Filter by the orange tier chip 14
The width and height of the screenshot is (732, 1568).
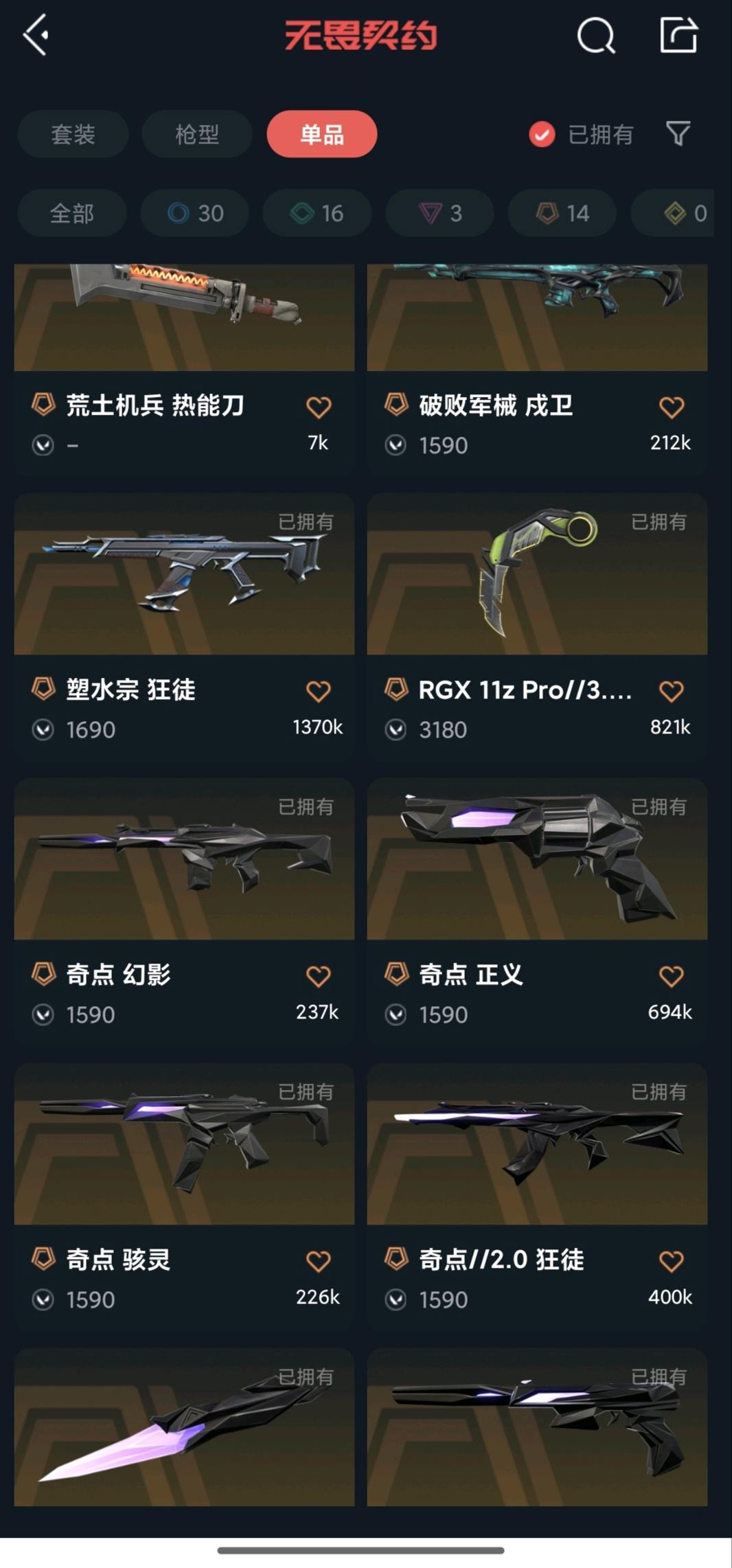pos(562,214)
